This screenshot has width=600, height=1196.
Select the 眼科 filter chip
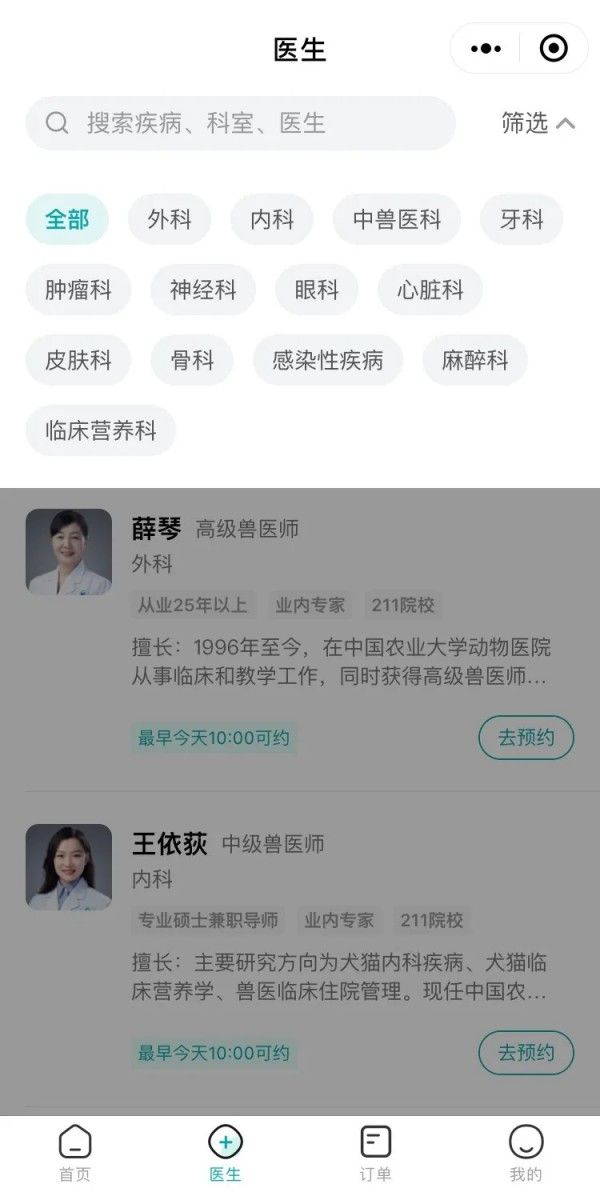click(x=317, y=290)
